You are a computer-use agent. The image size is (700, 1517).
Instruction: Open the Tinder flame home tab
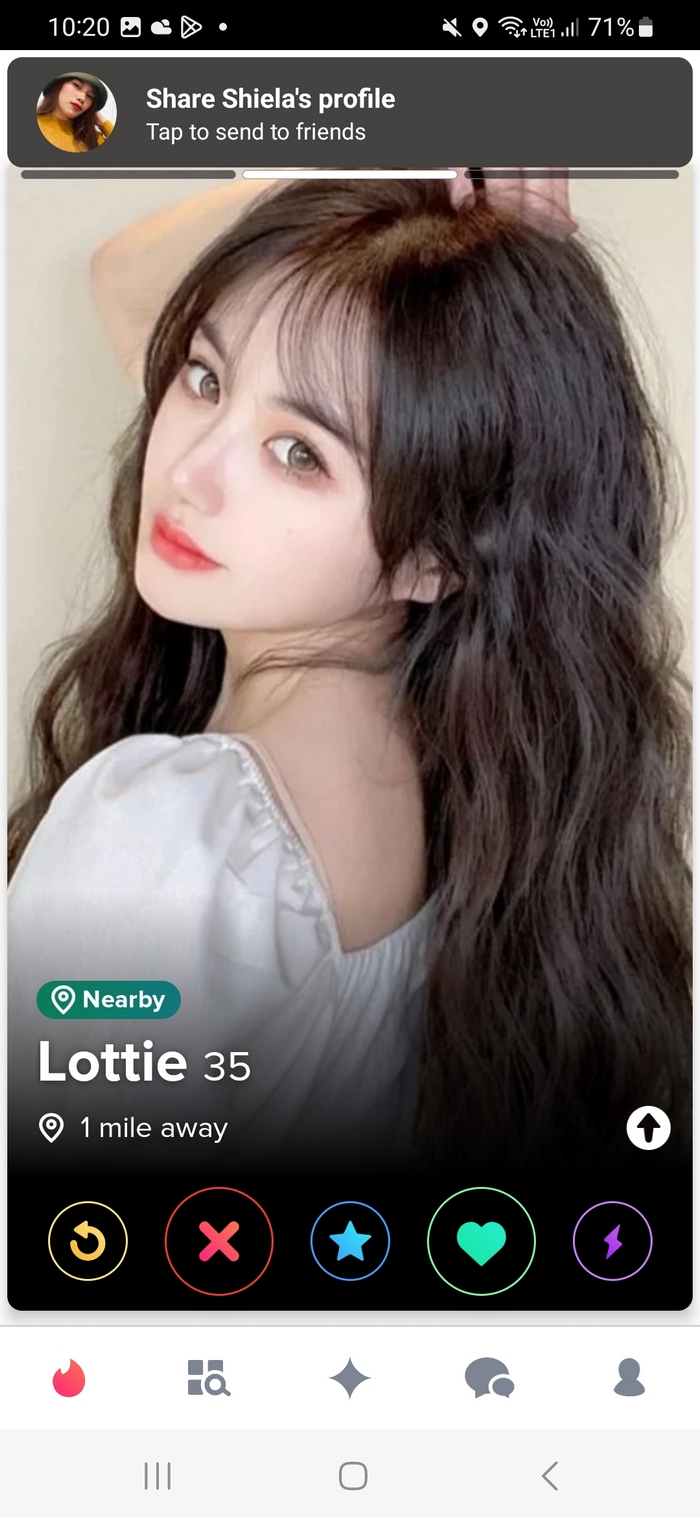click(x=69, y=1378)
